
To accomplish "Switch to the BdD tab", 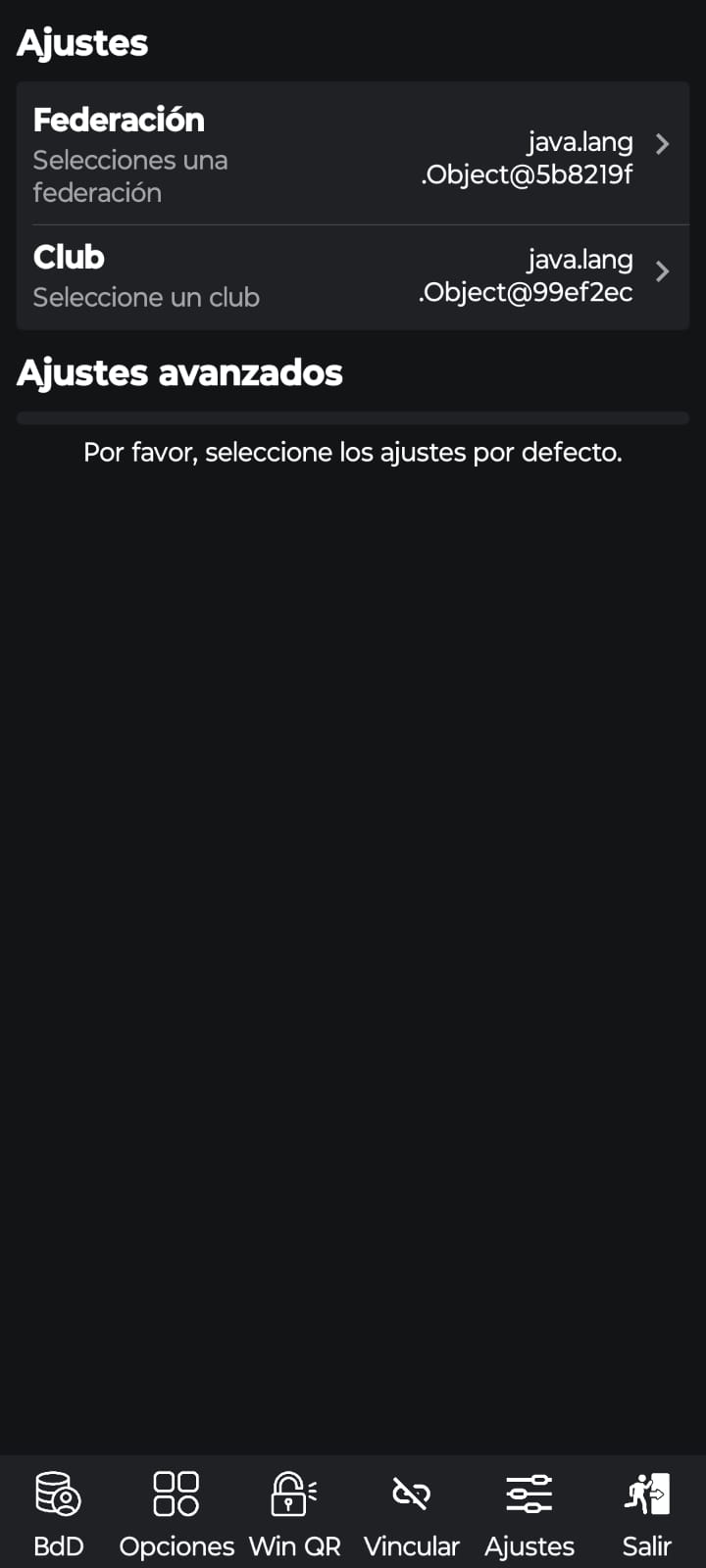I will tap(59, 1513).
